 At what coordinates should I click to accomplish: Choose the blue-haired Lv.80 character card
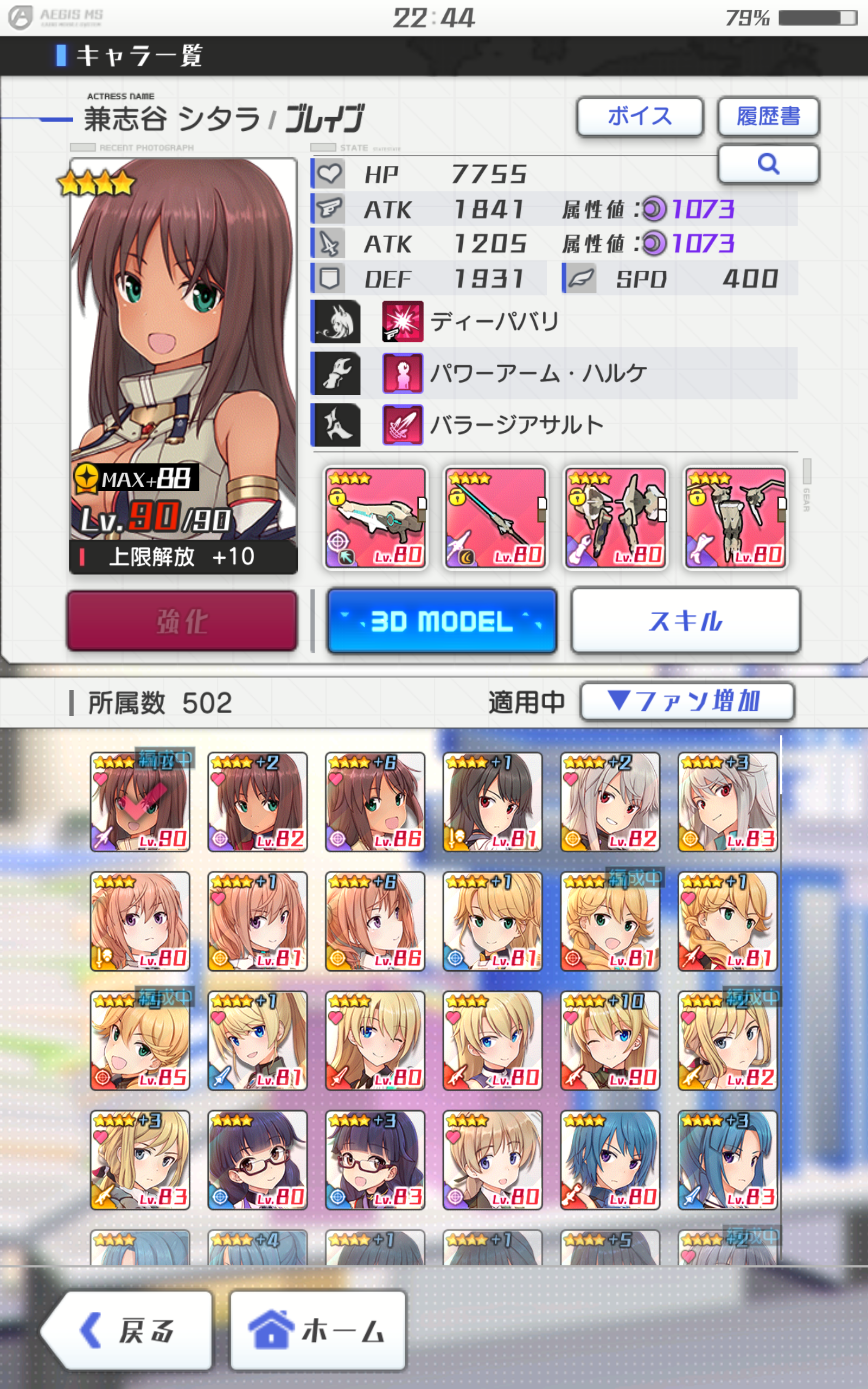click(x=610, y=1159)
